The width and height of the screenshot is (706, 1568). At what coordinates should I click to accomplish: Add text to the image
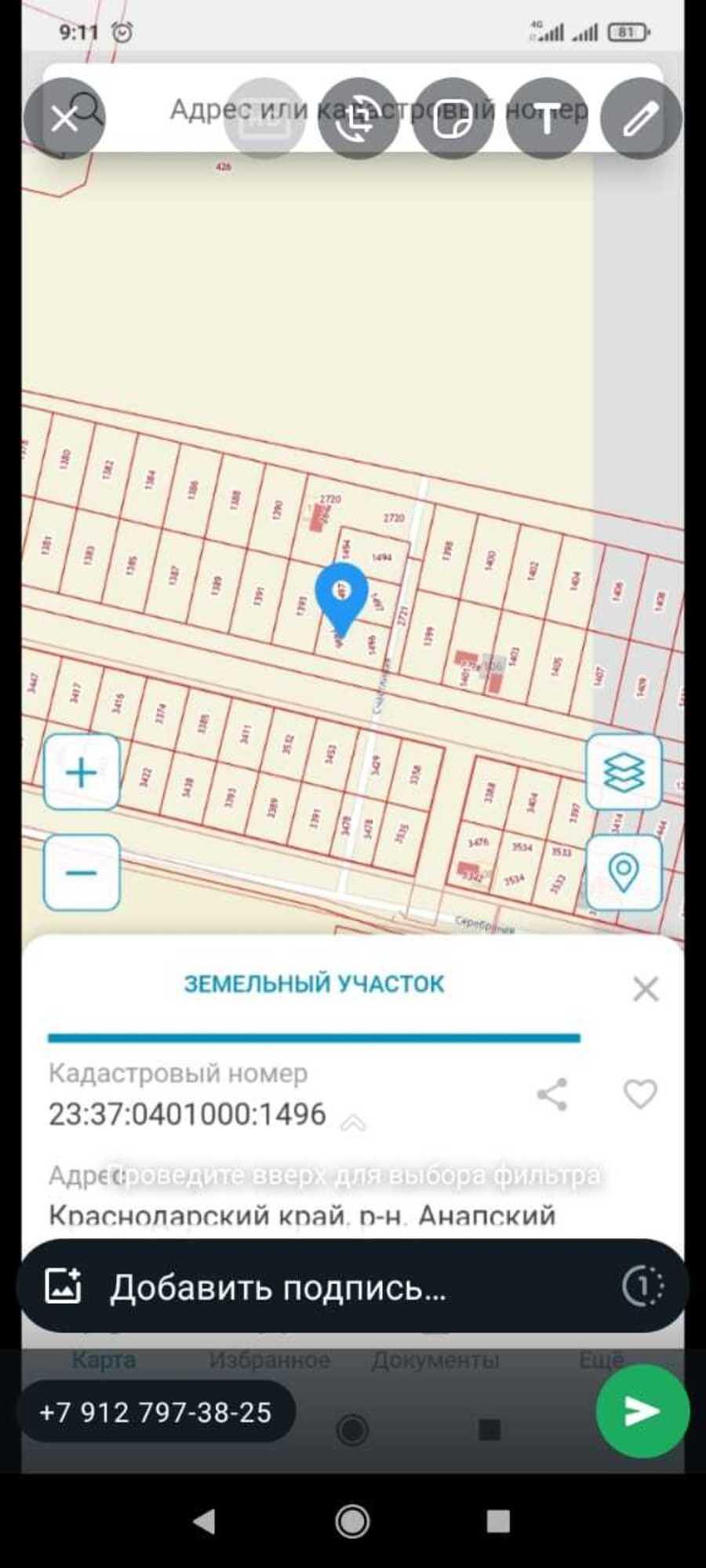[x=547, y=118]
